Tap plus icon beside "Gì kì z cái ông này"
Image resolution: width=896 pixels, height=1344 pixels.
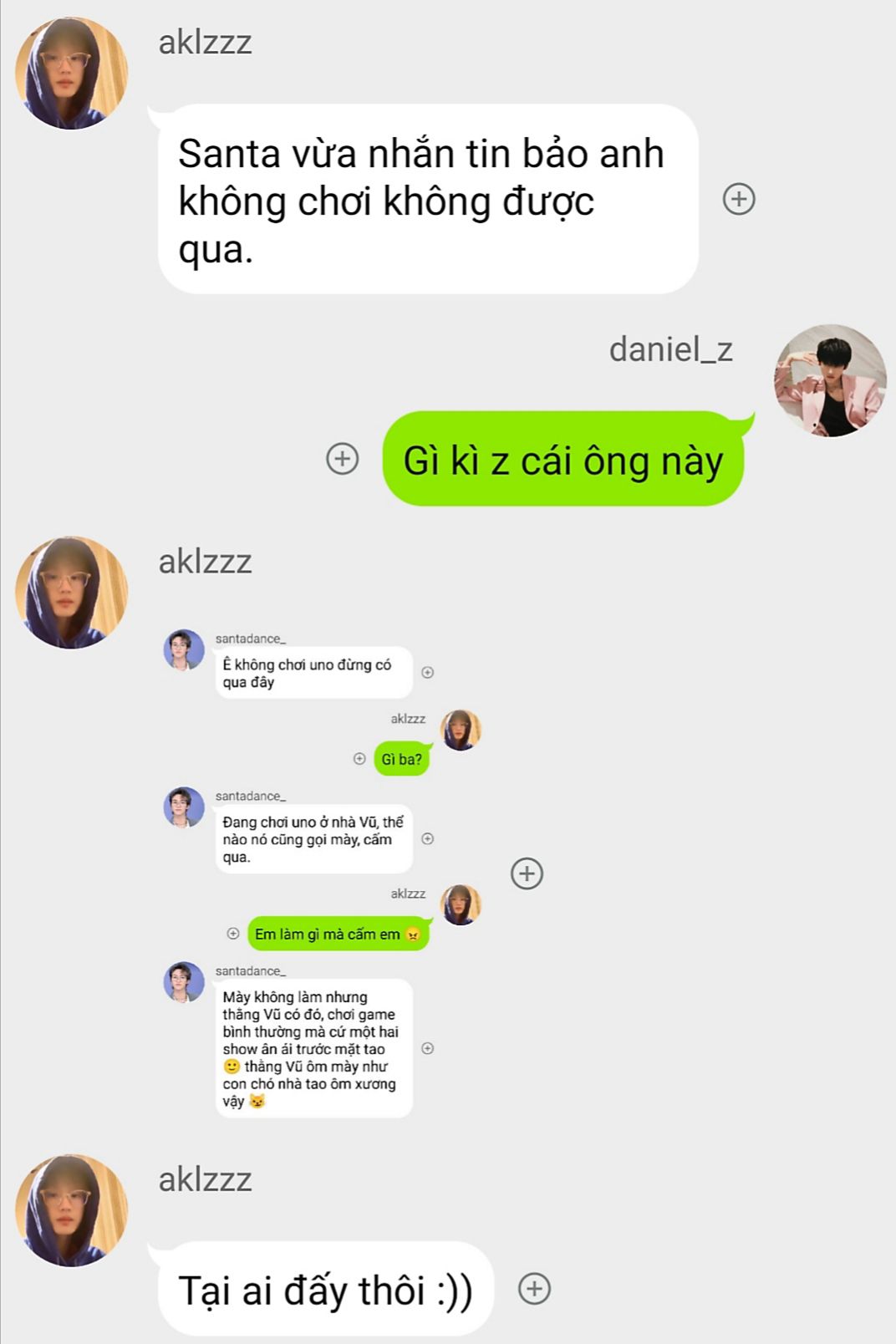(342, 458)
